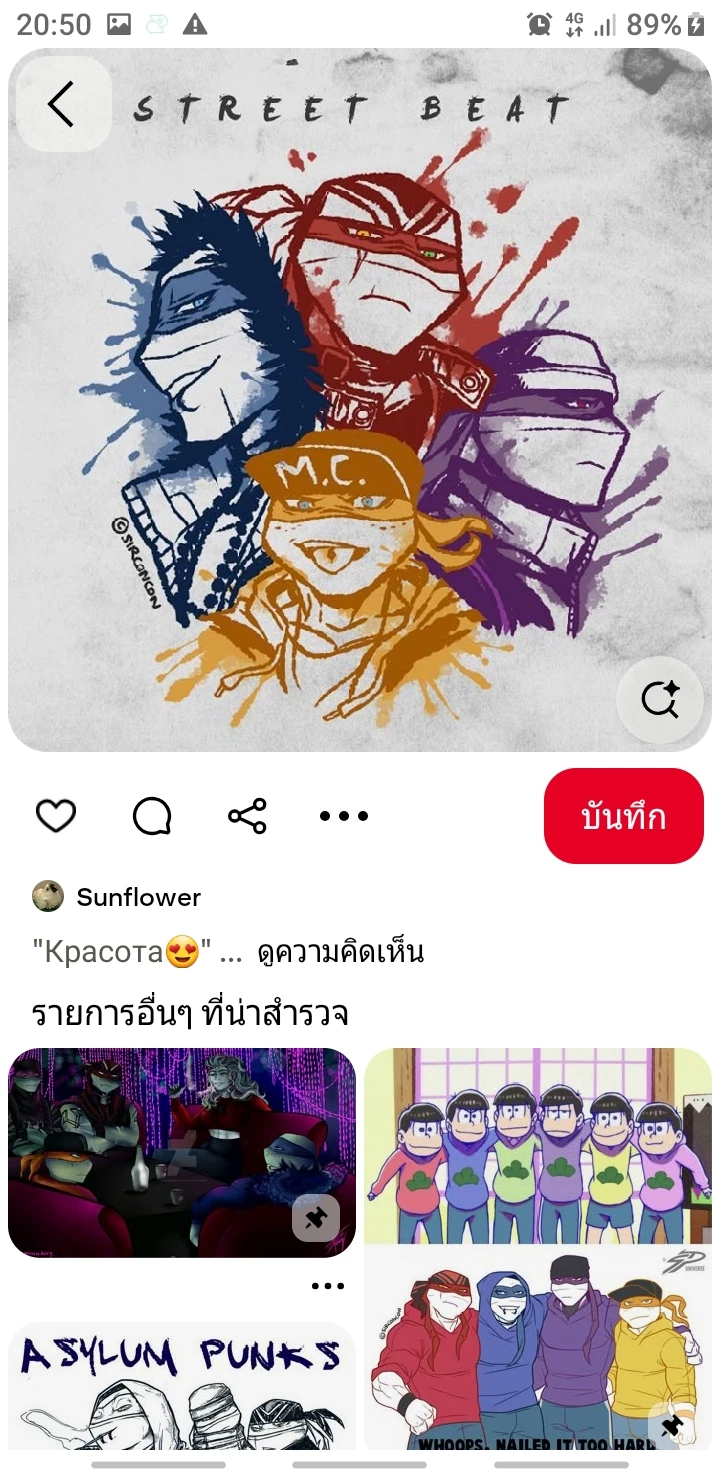Tap the red บันทึก save button
Screen dimensions: 720x1480
pyautogui.click(x=623, y=816)
